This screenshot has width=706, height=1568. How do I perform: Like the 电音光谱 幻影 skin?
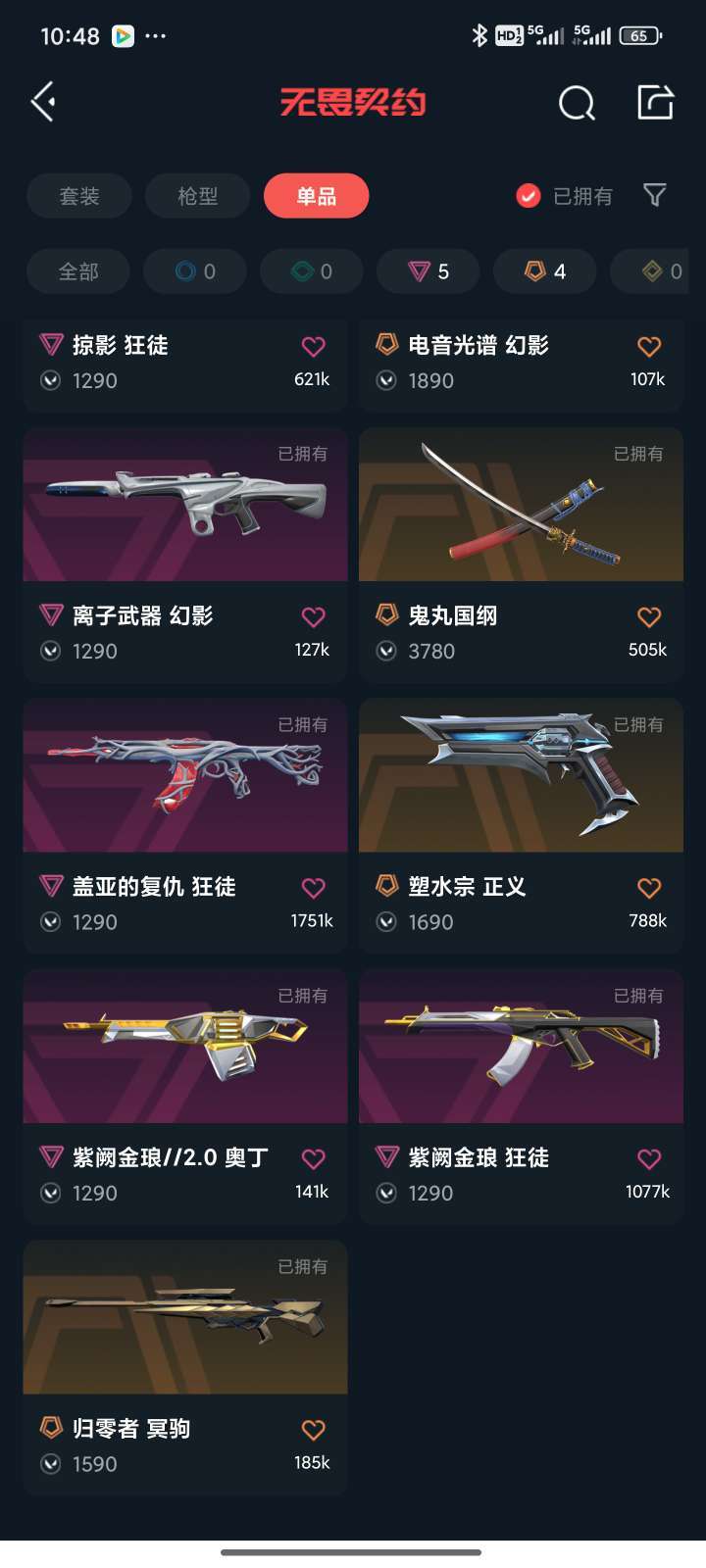pos(649,346)
